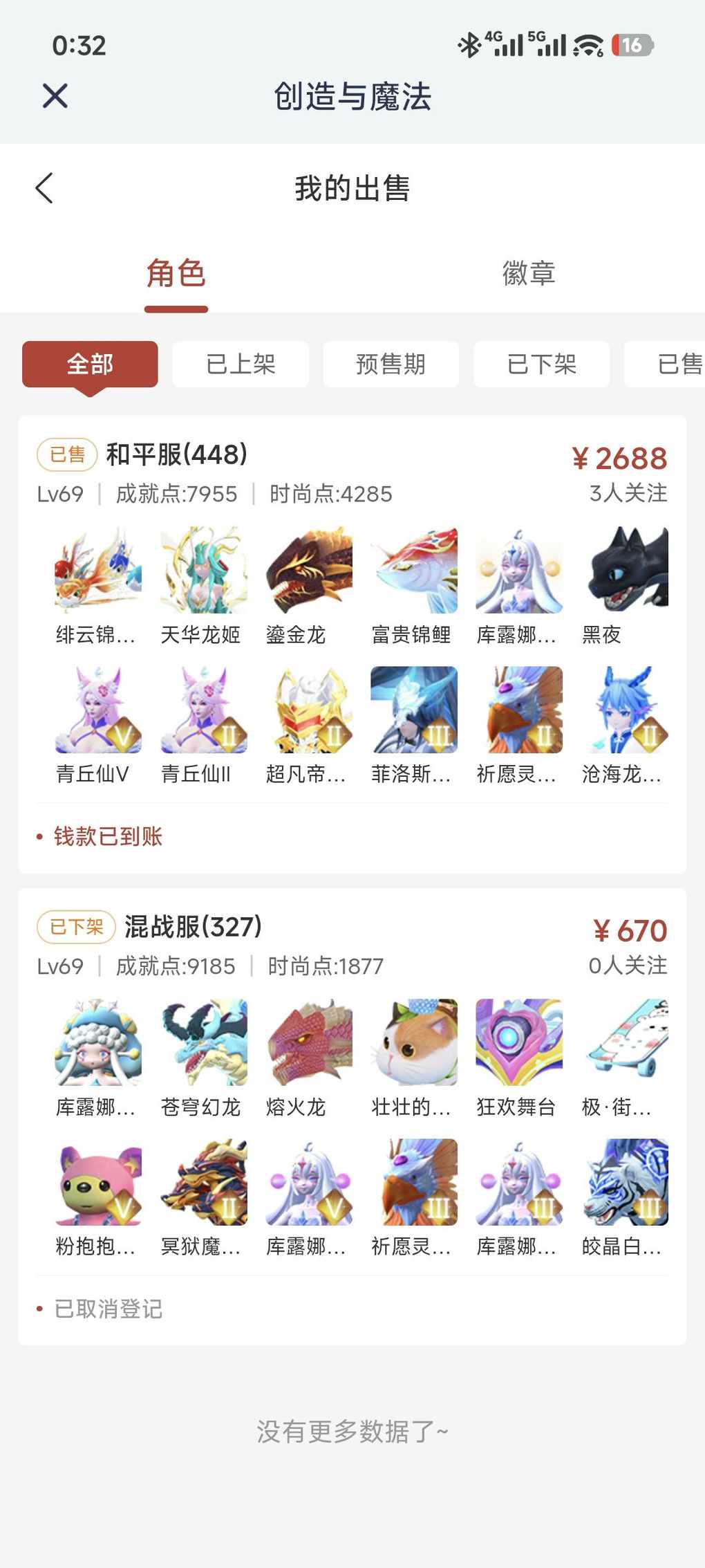Go back from 我的出售
Screen dimensions: 705x1568
point(44,188)
